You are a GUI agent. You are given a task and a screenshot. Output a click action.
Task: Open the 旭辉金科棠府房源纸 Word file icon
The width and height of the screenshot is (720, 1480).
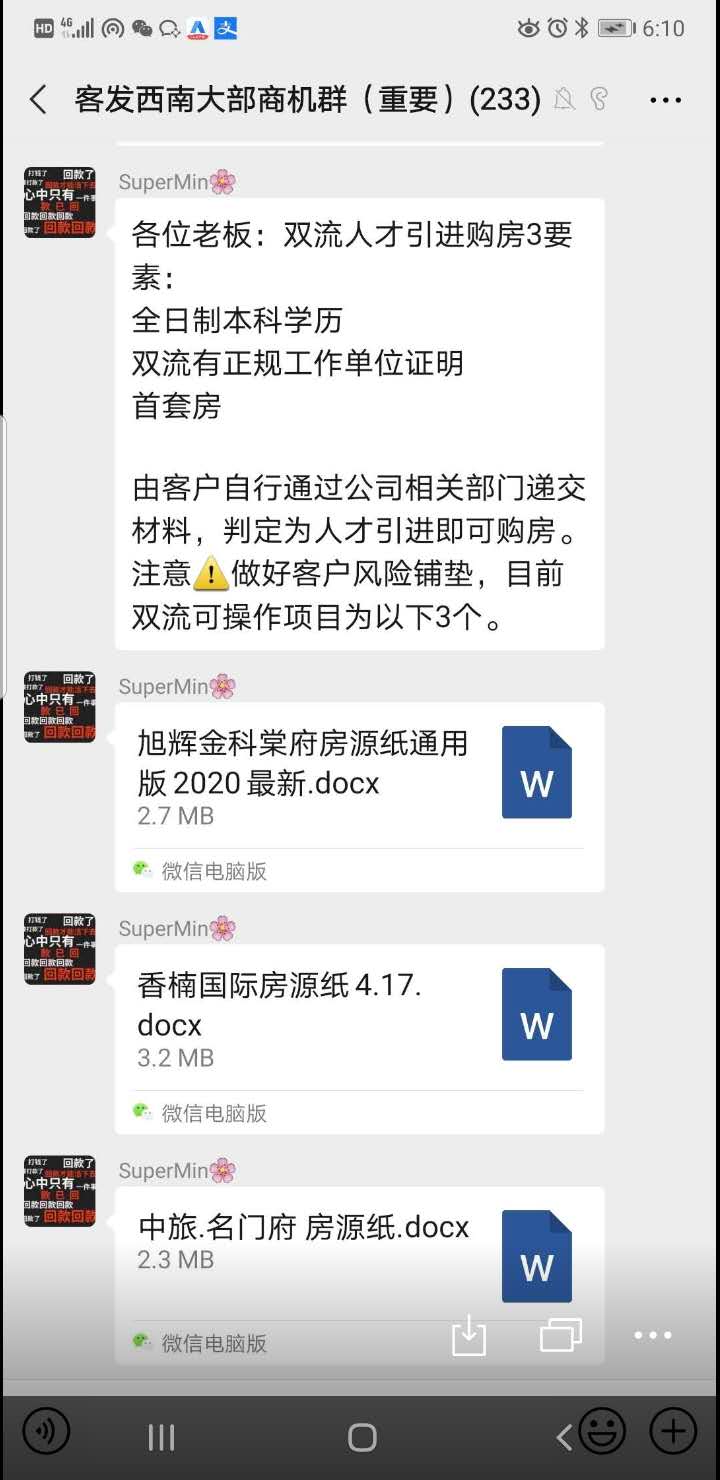[x=537, y=772]
